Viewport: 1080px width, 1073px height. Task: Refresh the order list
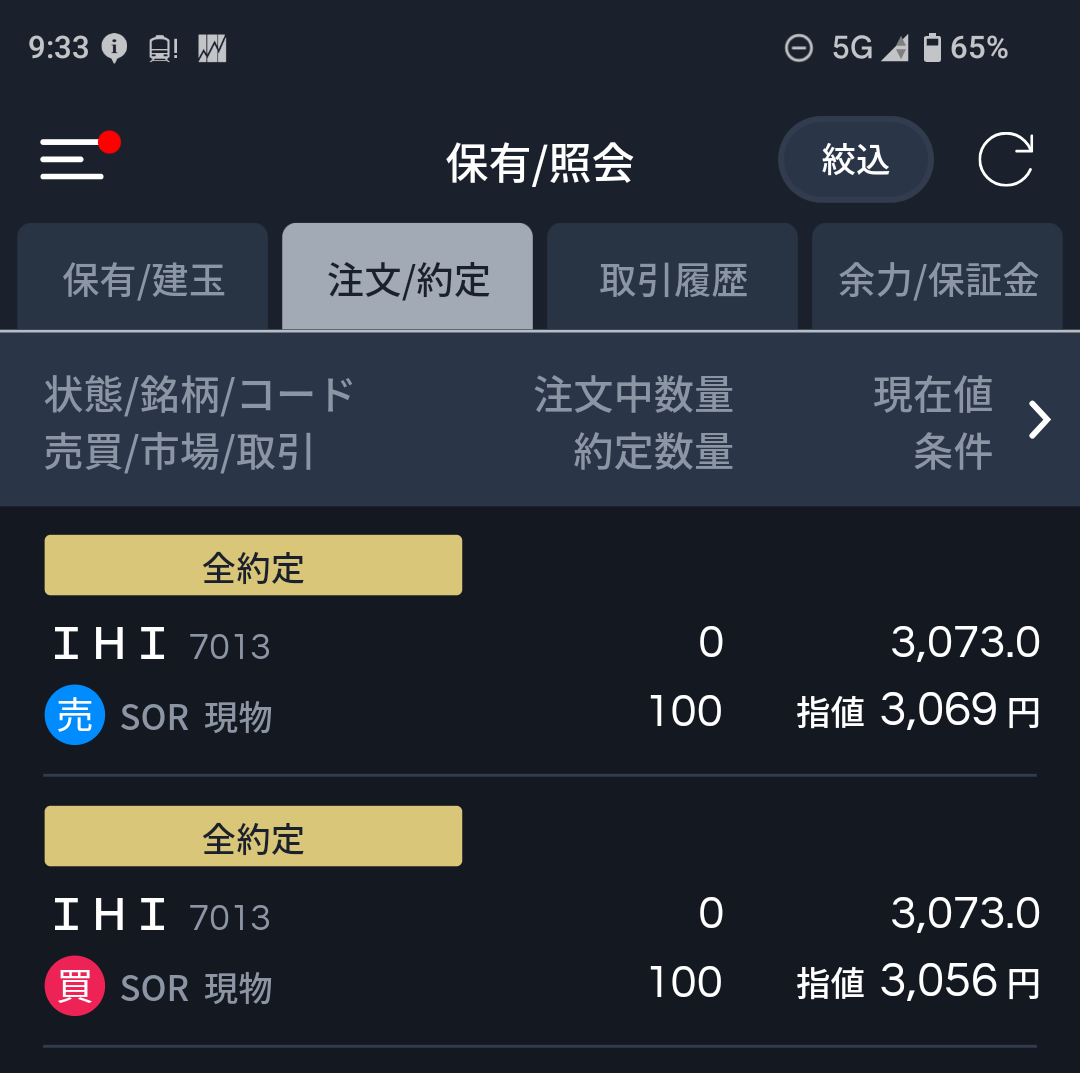coord(1005,160)
